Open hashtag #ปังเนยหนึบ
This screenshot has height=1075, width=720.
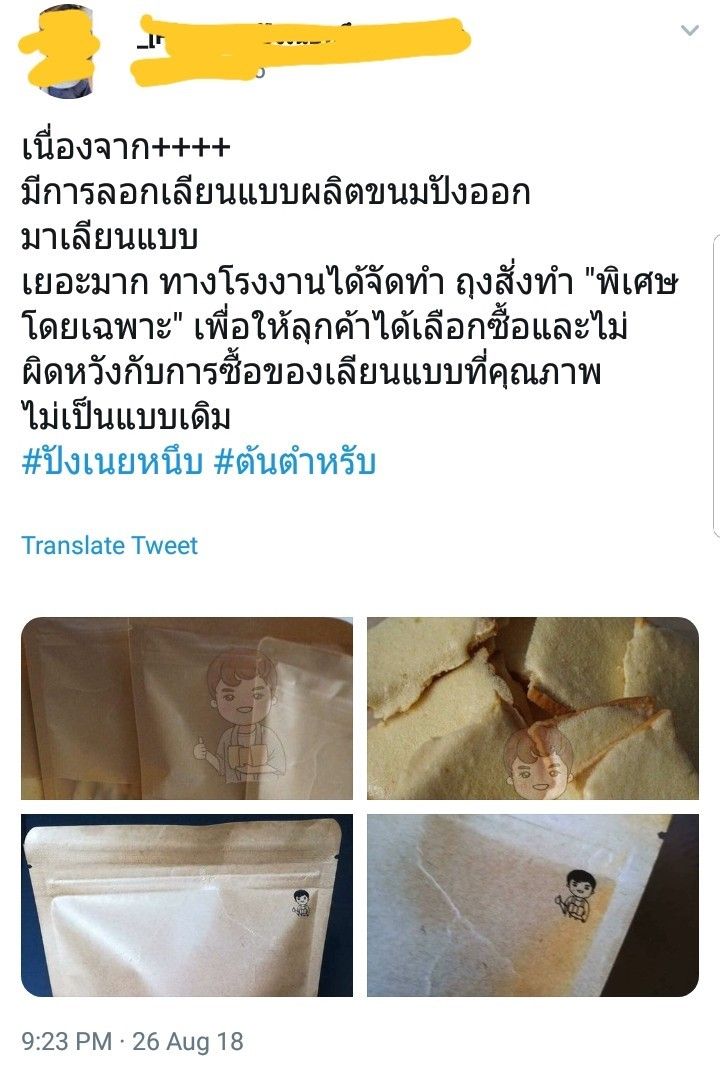tap(111, 463)
